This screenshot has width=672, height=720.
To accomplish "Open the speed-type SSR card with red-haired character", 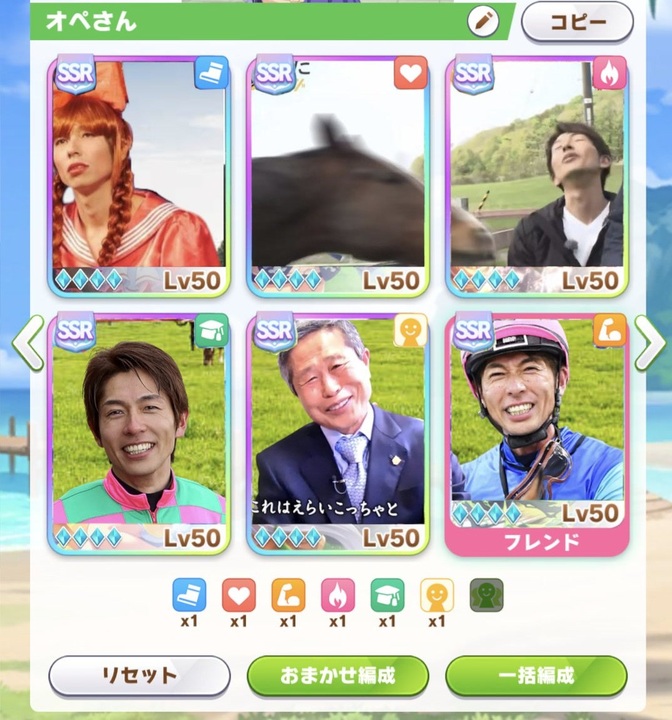I will click(x=139, y=177).
